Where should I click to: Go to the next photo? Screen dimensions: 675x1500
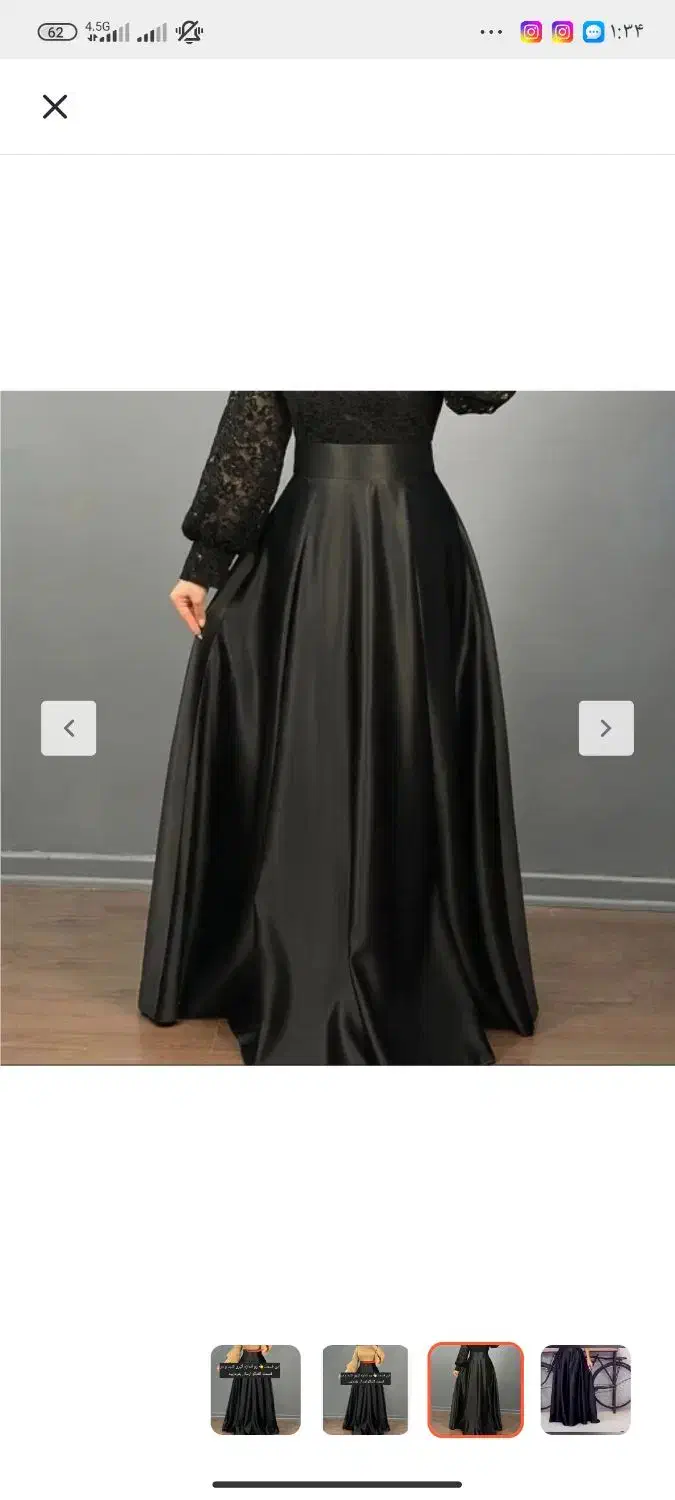606,728
